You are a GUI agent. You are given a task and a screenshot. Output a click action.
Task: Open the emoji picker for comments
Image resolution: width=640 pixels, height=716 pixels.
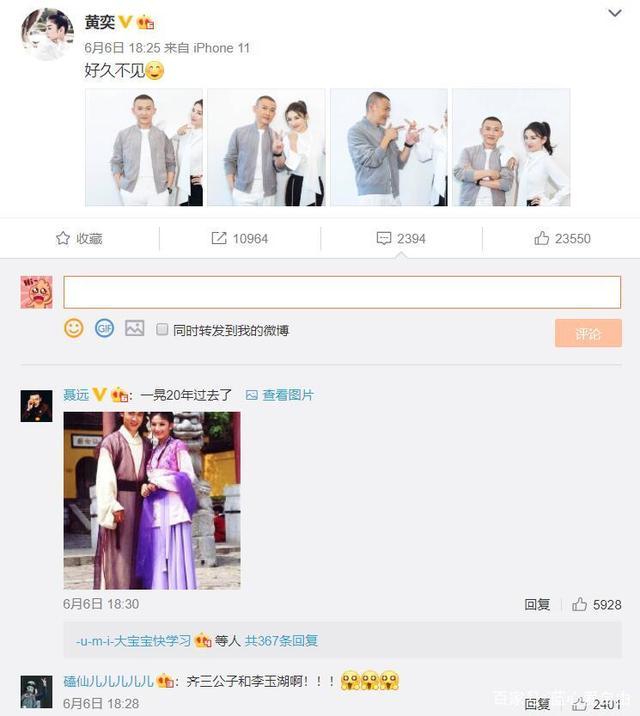pyautogui.click(x=74, y=328)
